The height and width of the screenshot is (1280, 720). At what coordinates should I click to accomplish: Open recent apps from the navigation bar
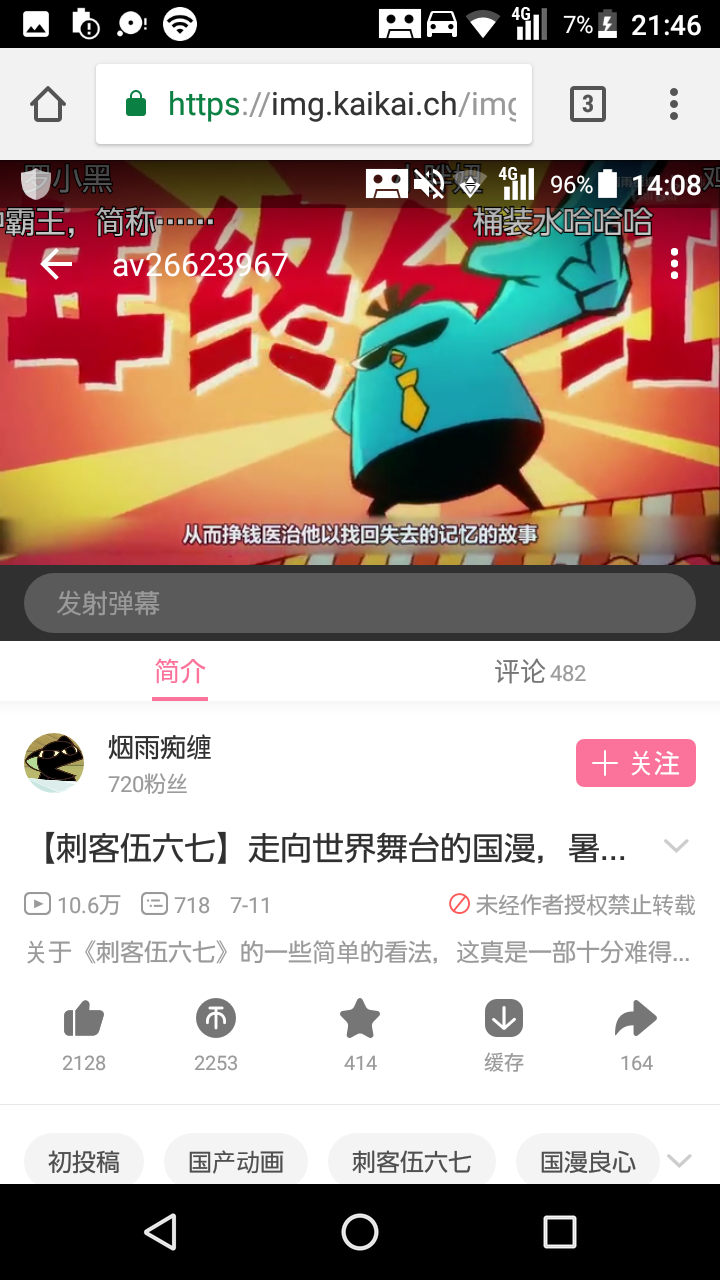pyautogui.click(x=559, y=1232)
